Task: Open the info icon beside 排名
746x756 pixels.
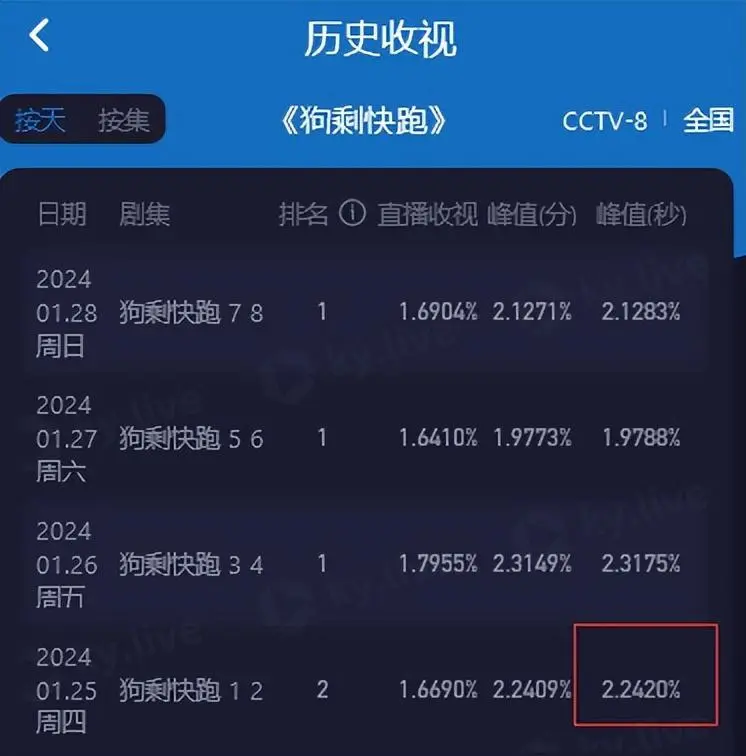Action: click(352, 213)
